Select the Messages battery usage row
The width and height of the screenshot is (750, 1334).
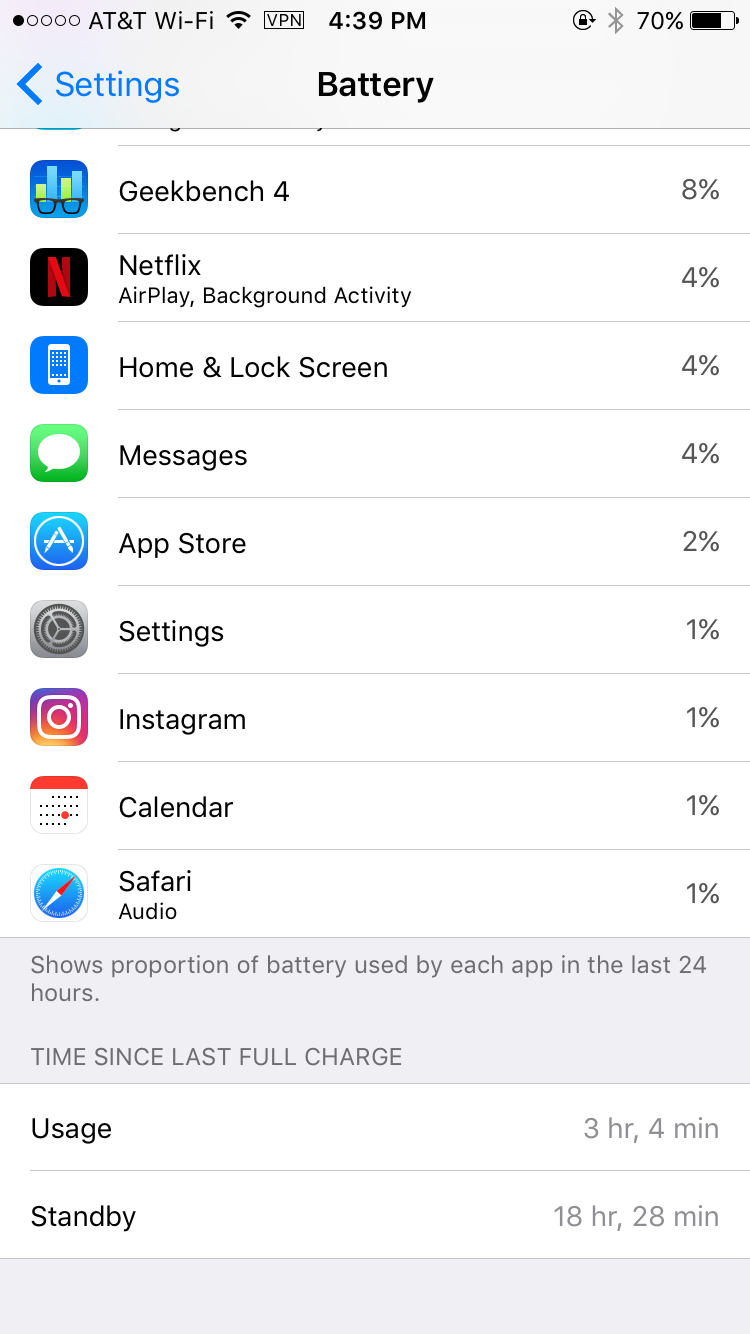(375, 455)
